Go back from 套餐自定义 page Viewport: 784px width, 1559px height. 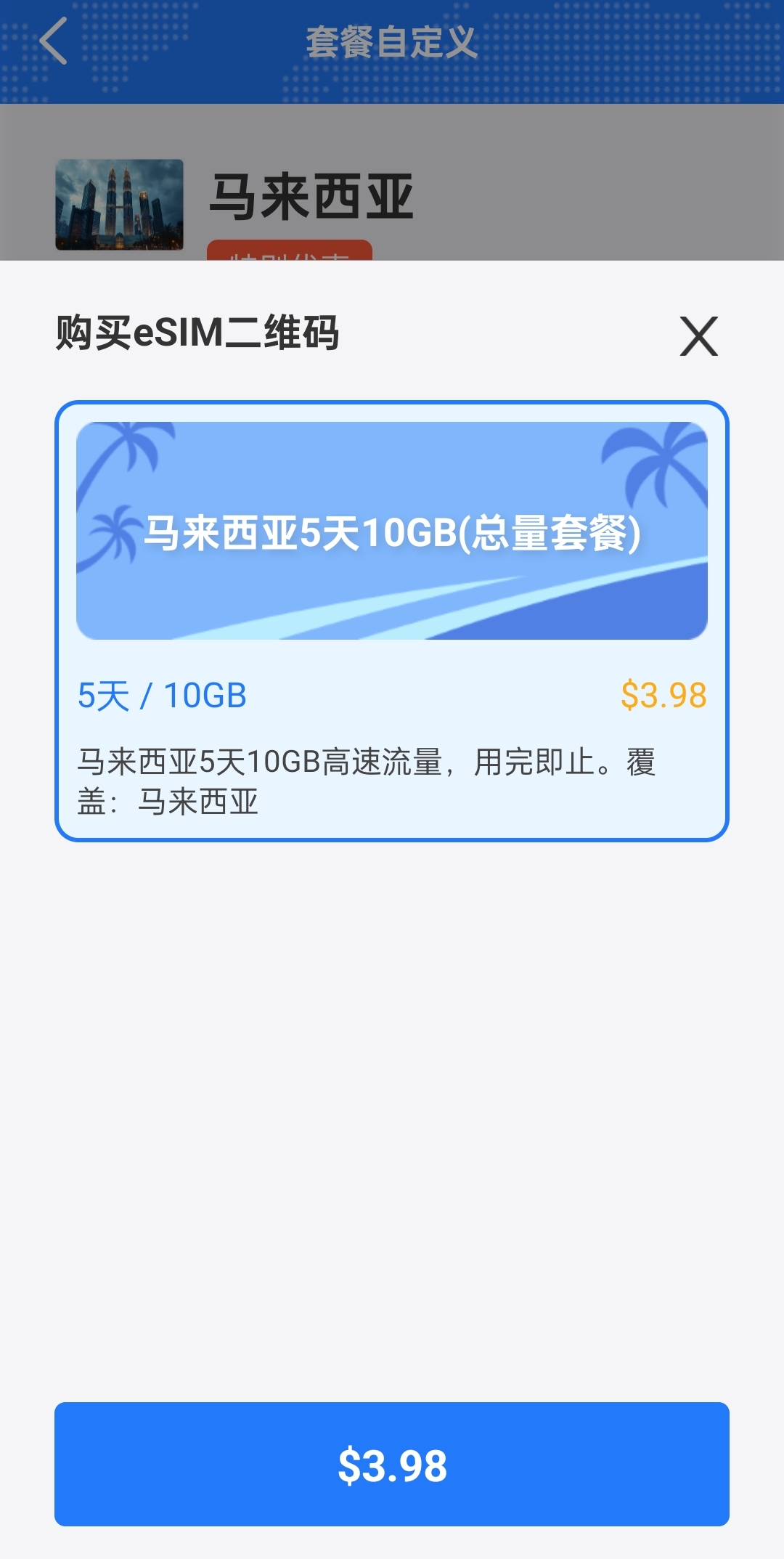[x=54, y=41]
